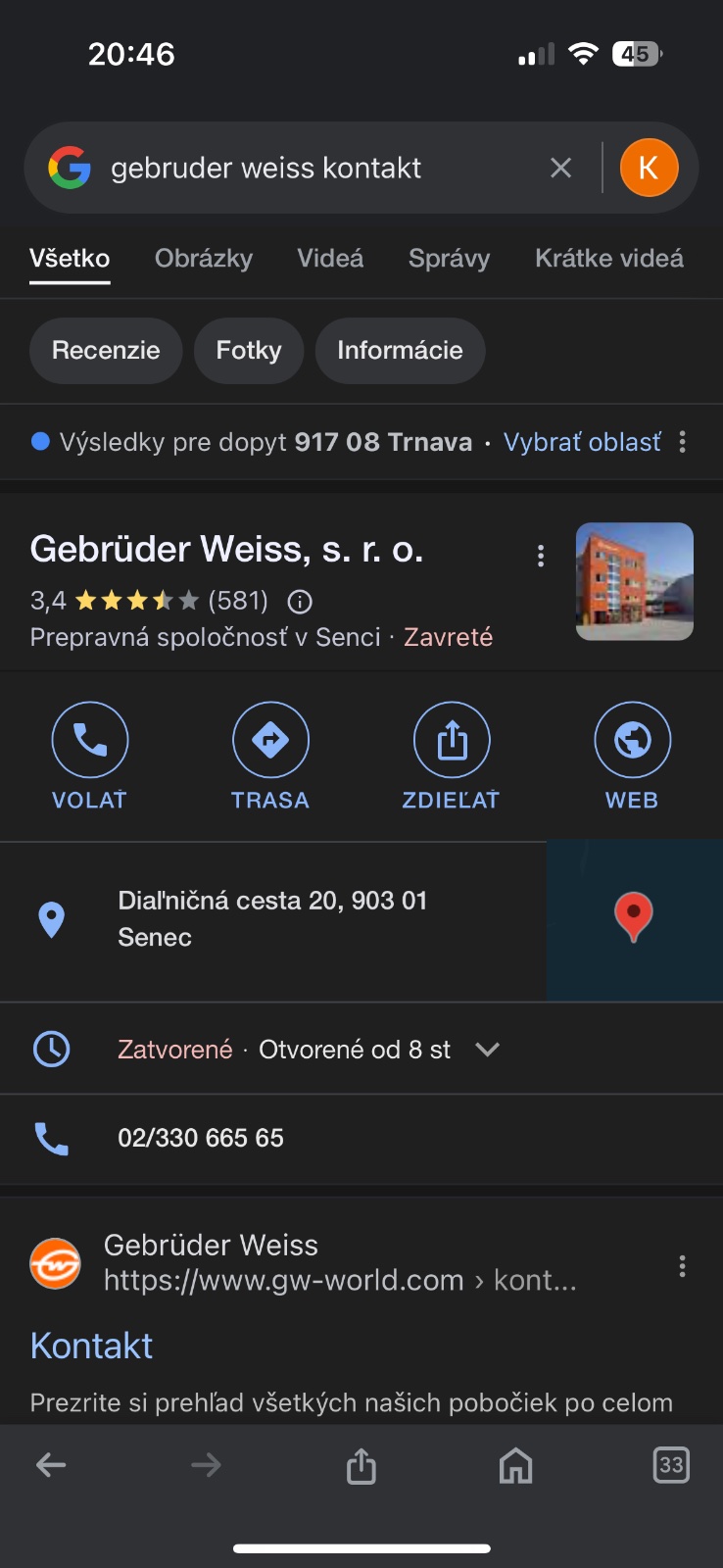Screen dimensions: 723x1568
Task: Go back with the browser back arrow
Action: [51, 1465]
